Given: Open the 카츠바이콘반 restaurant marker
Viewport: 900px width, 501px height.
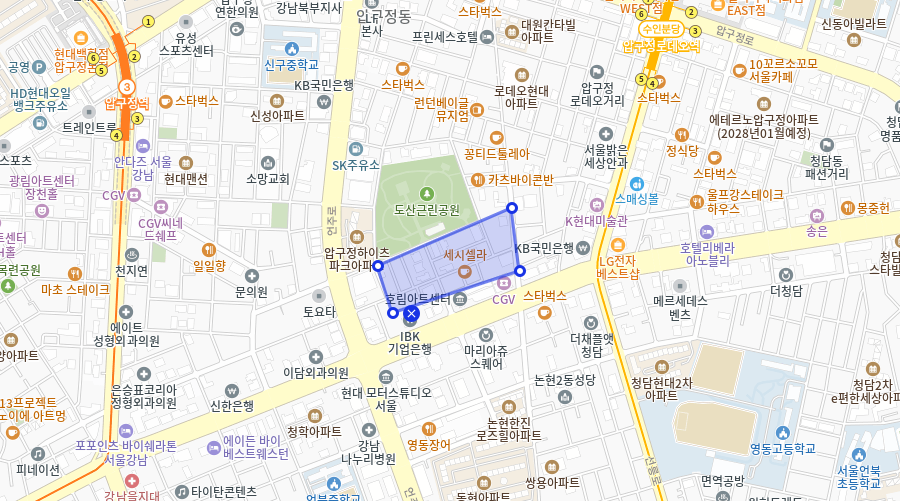Looking at the screenshot, I should click(477, 180).
